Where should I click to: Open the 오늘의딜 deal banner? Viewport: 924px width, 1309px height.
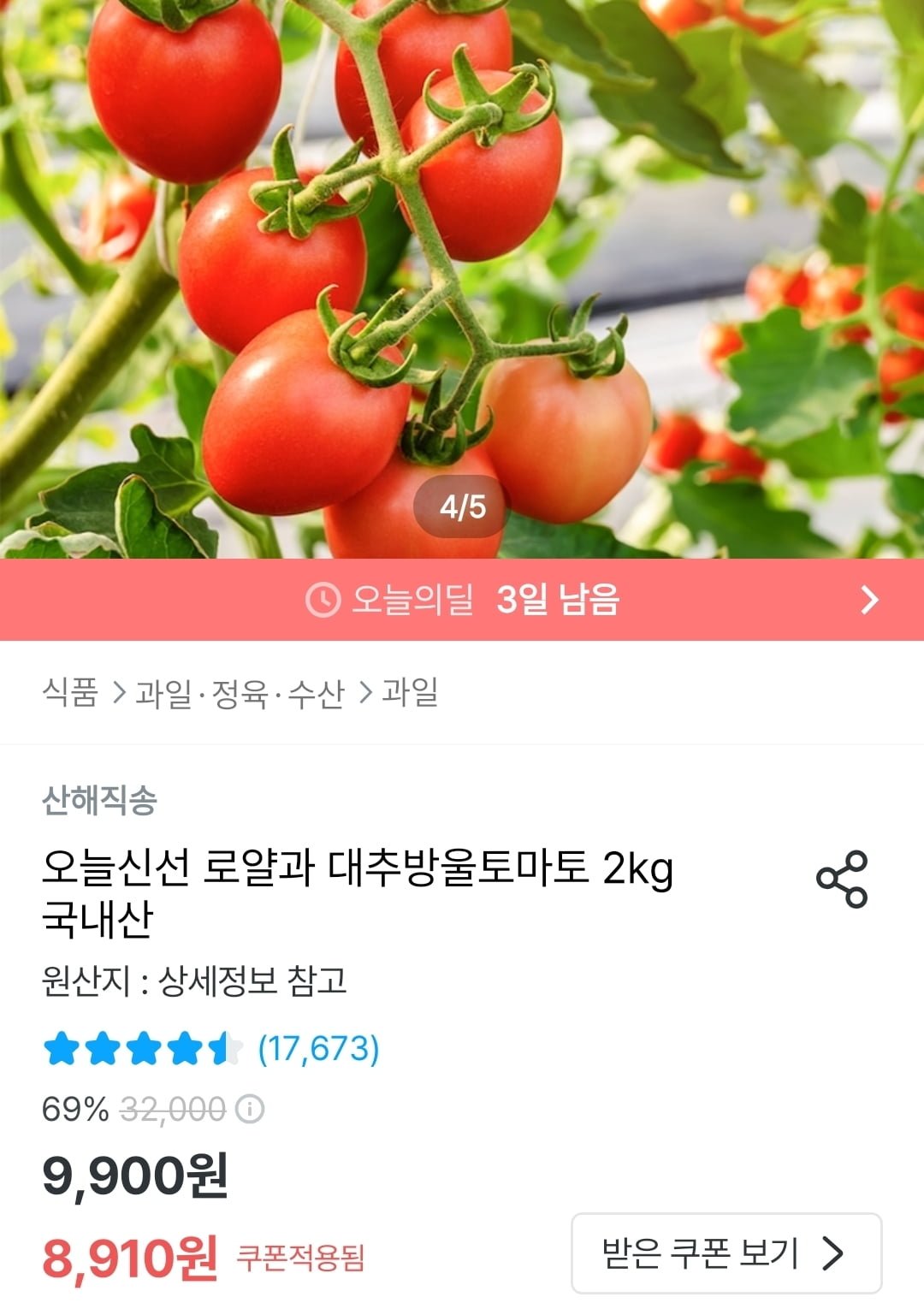pos(462,599)
